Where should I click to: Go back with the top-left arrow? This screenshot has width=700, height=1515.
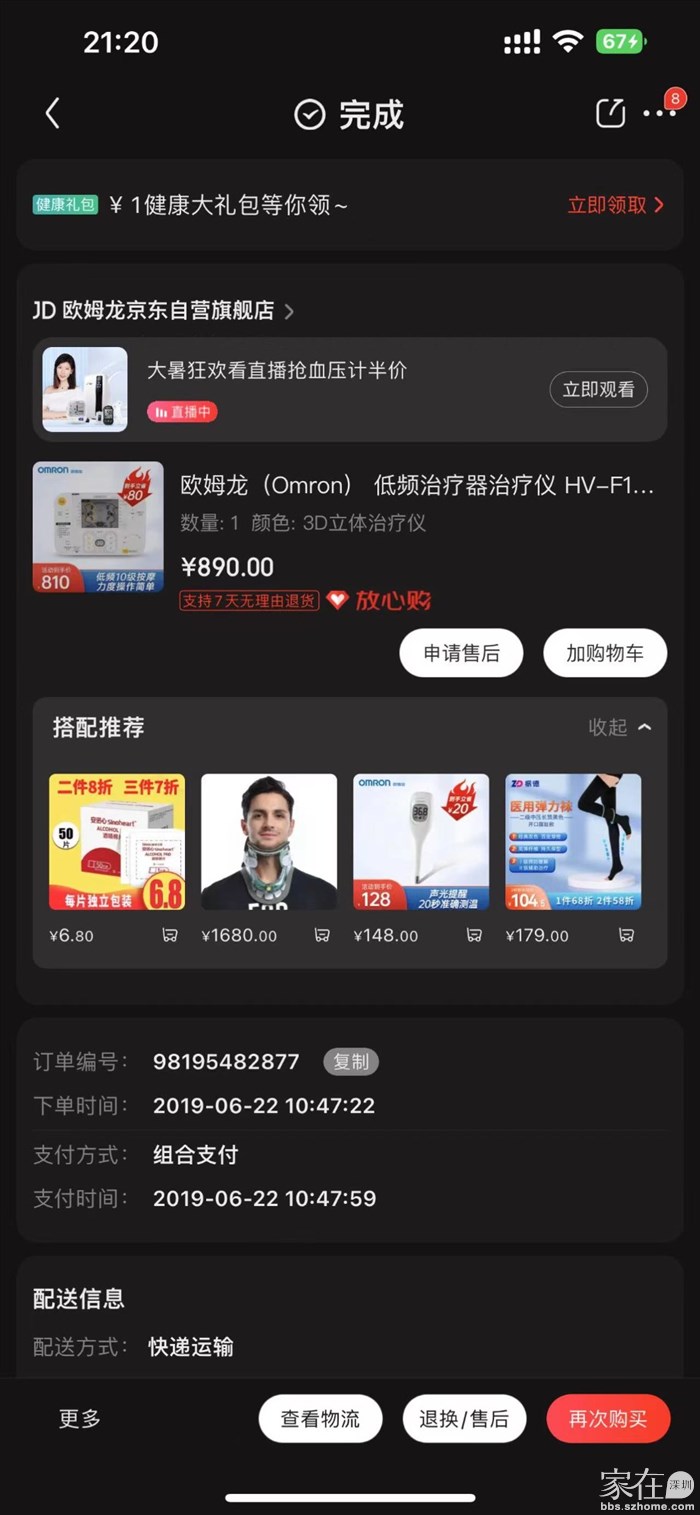coord(53,113)
